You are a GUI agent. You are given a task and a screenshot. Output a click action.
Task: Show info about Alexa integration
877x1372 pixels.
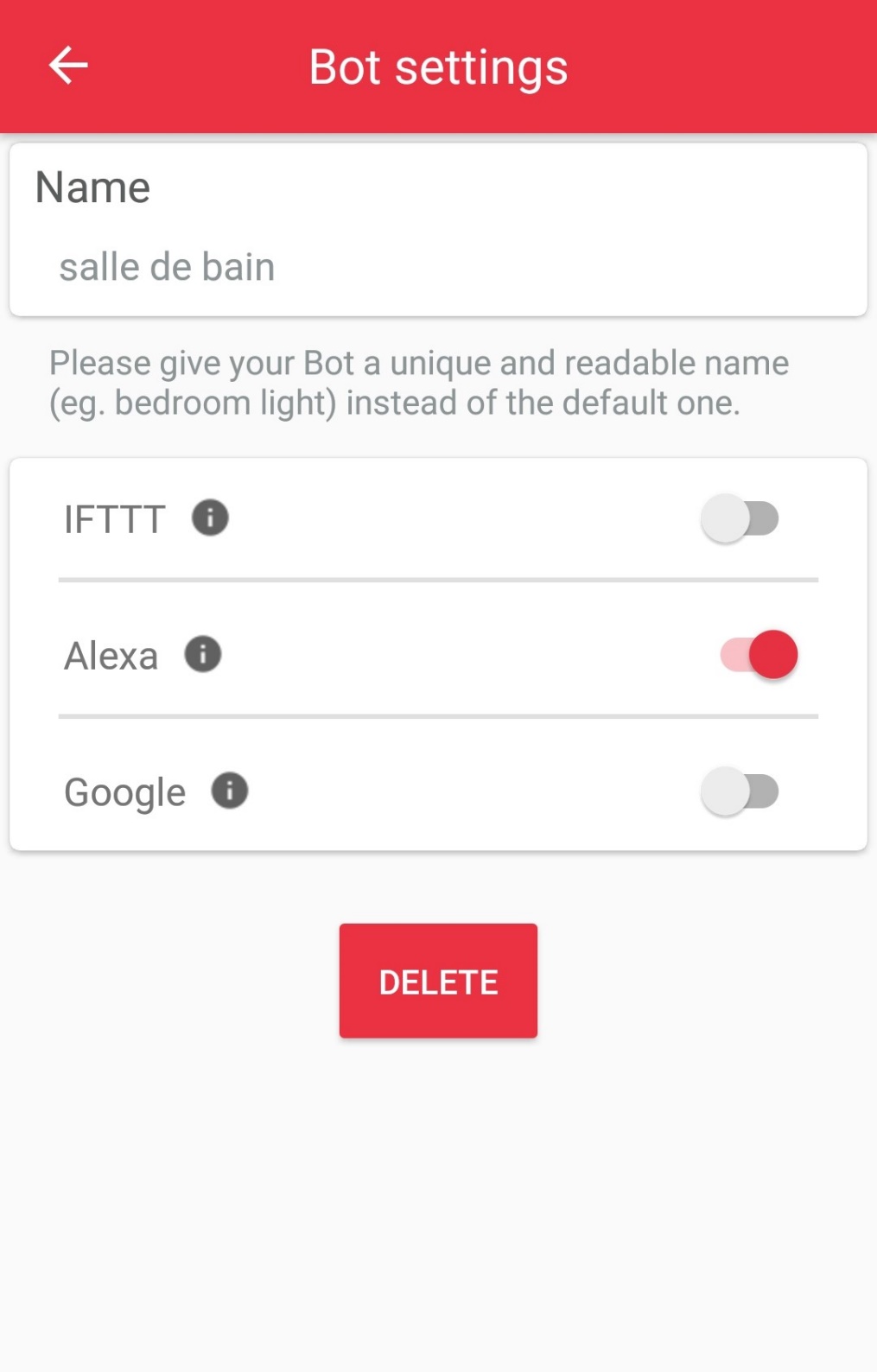[203, 654]
